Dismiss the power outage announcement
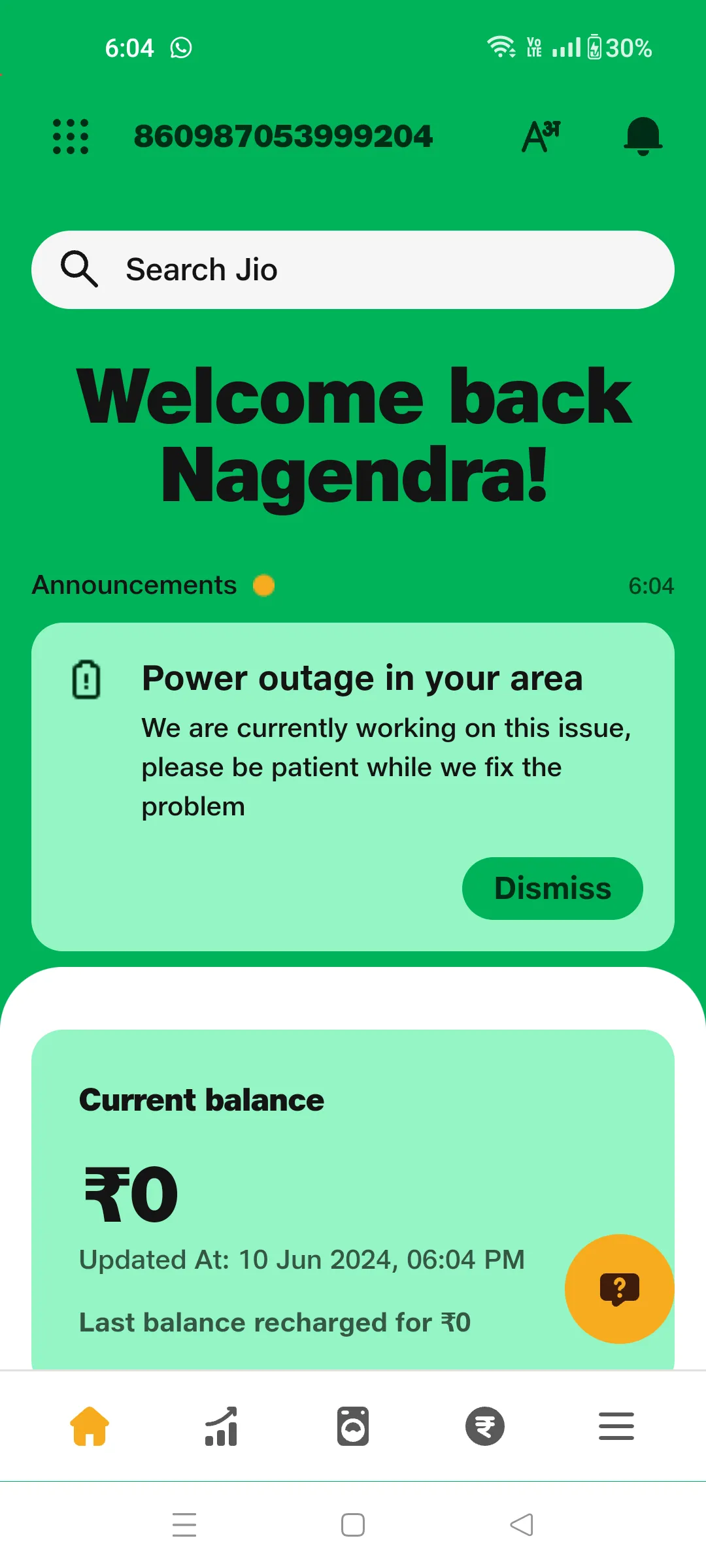 [x=552, y=888]
